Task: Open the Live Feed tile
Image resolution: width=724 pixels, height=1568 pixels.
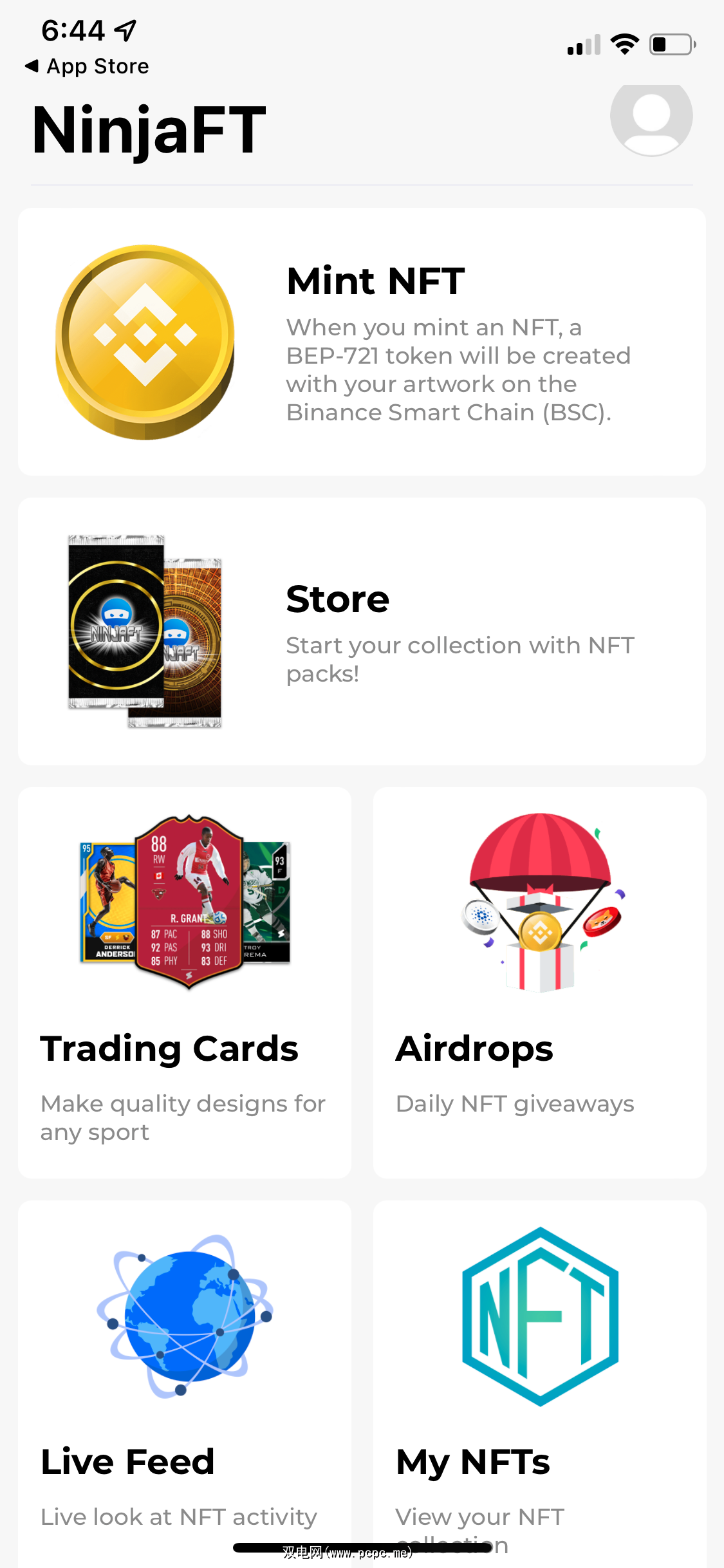Action: pyautogui.click(x=185, y=1384)
